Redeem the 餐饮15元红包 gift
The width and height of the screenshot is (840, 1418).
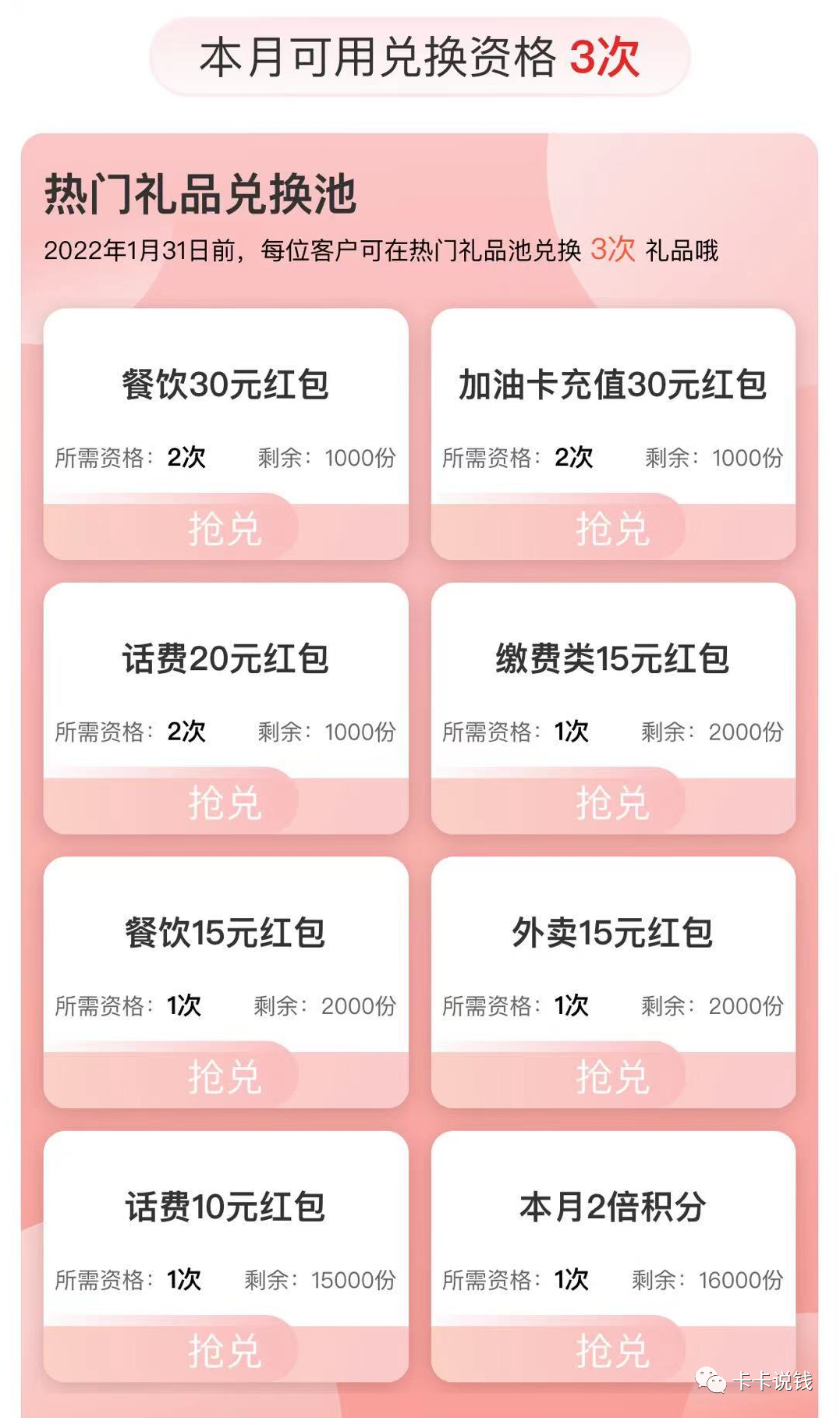(x=225, y=1078)
